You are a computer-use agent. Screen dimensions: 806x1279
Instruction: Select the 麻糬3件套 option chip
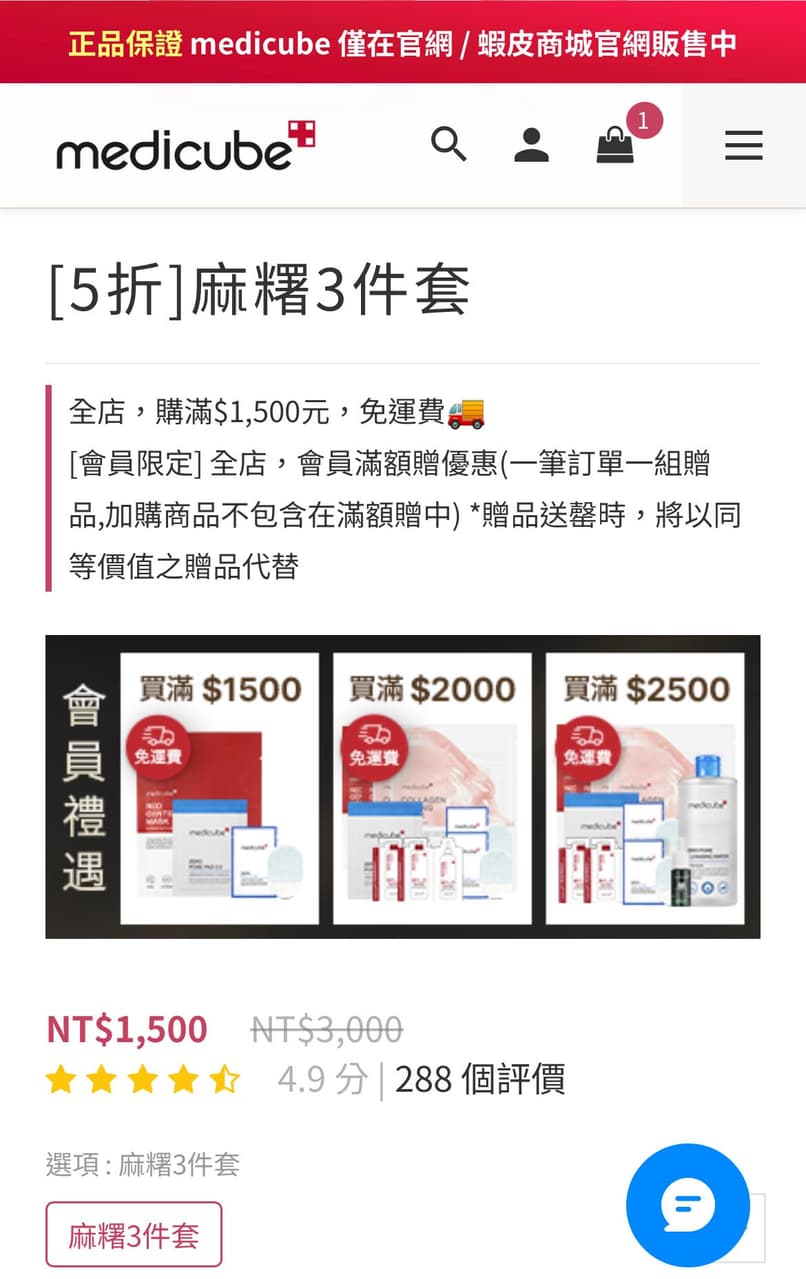click(134, 1235)
